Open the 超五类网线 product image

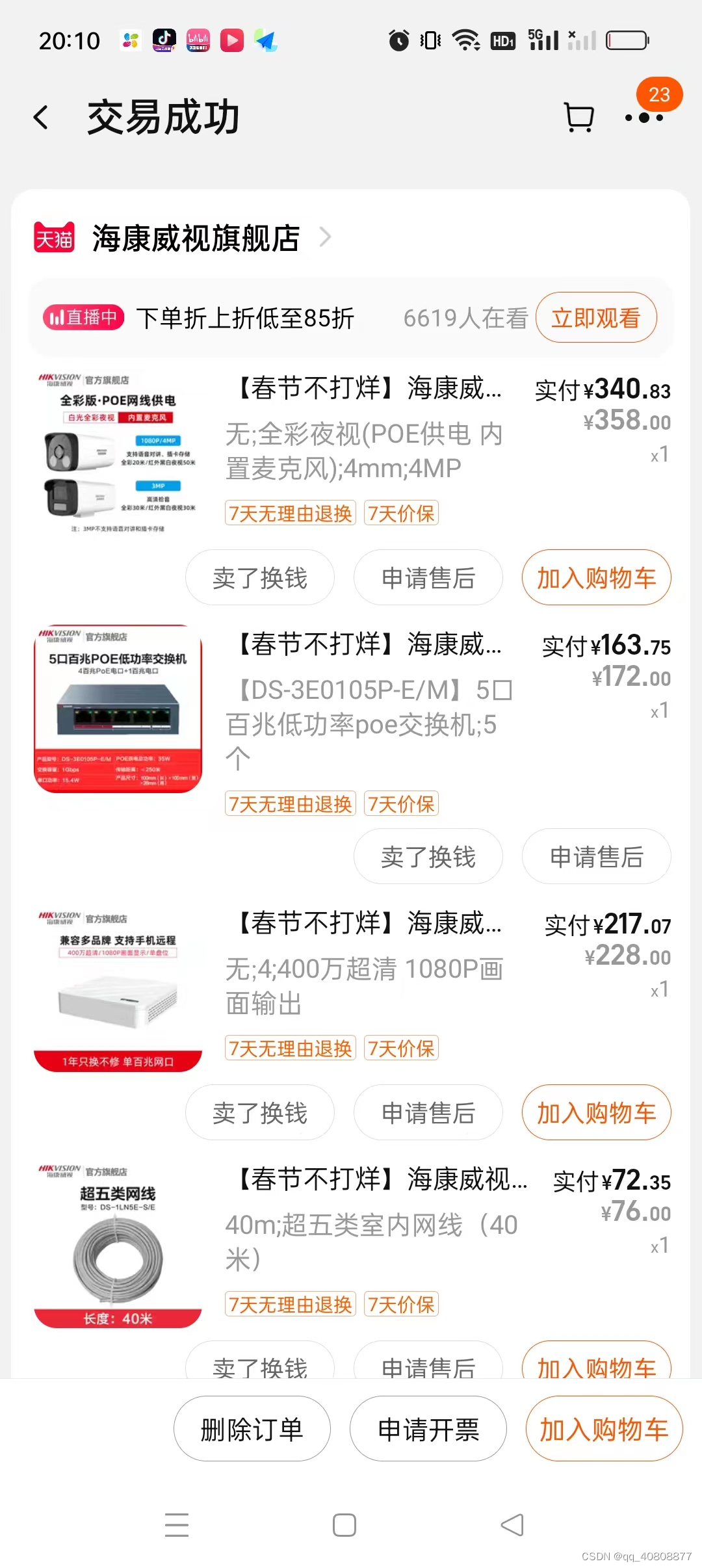point(118,1245)
